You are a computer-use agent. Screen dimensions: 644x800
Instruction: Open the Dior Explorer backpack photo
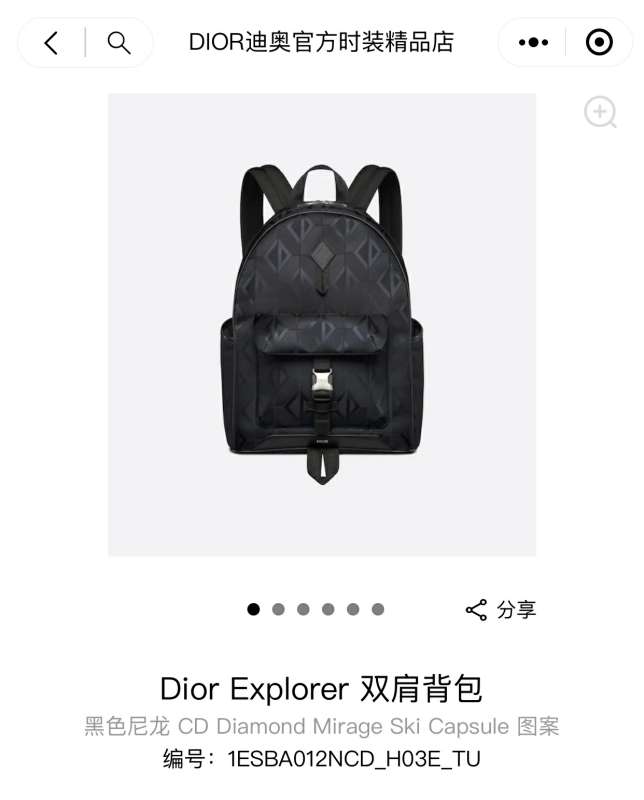click(321, 324)
